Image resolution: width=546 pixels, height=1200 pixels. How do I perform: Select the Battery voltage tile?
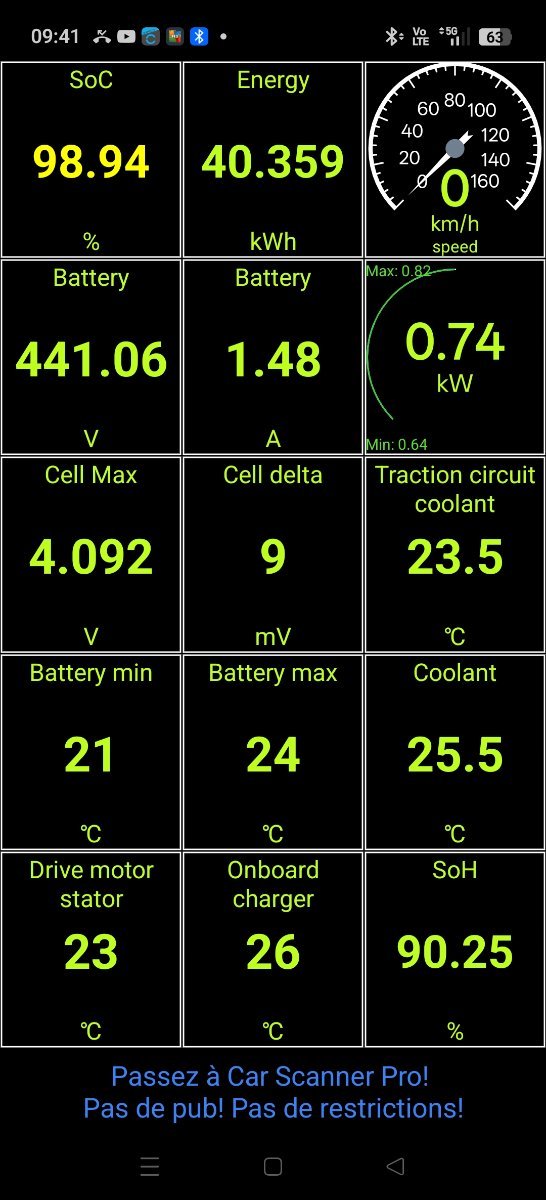click(91, 357)
